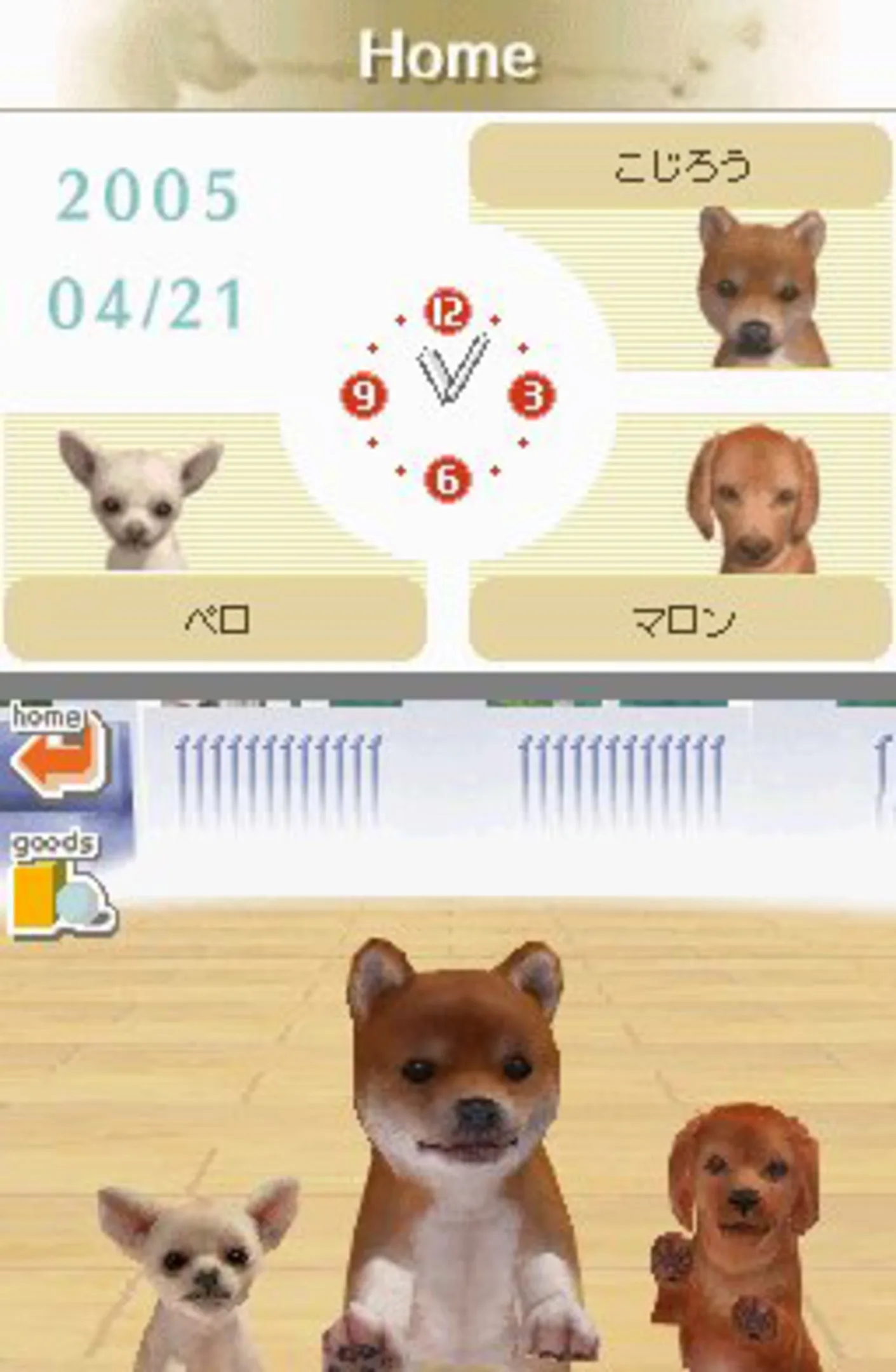Tap the home return arrow icon

pos(58,756)
